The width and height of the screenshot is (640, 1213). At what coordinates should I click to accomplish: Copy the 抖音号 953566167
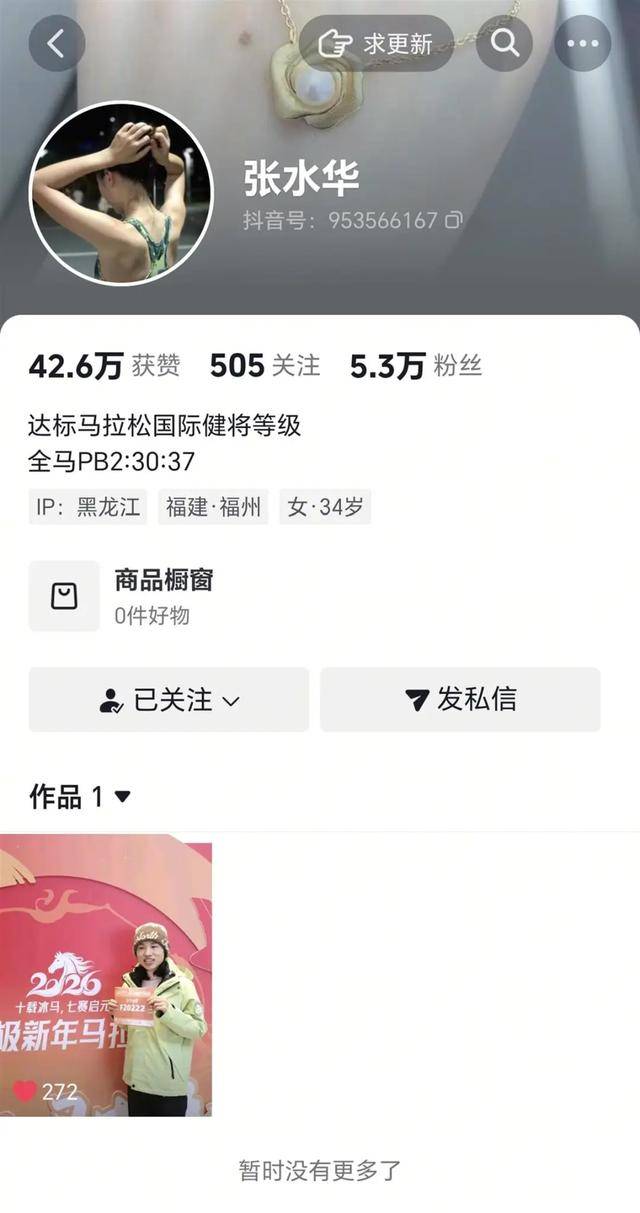coord(454,220)
